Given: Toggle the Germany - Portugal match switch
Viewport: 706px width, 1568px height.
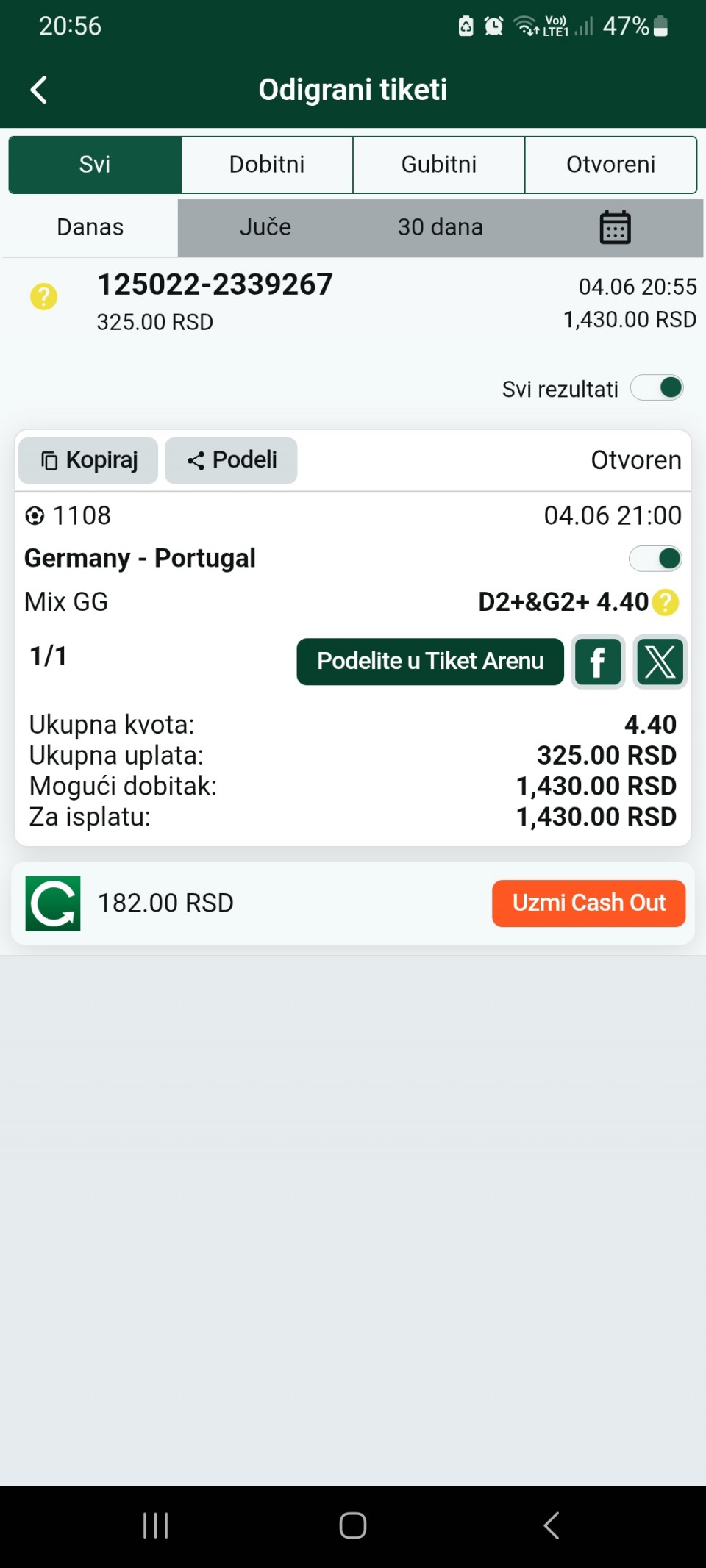Looking at the screenshot, I should pos(655,559).
